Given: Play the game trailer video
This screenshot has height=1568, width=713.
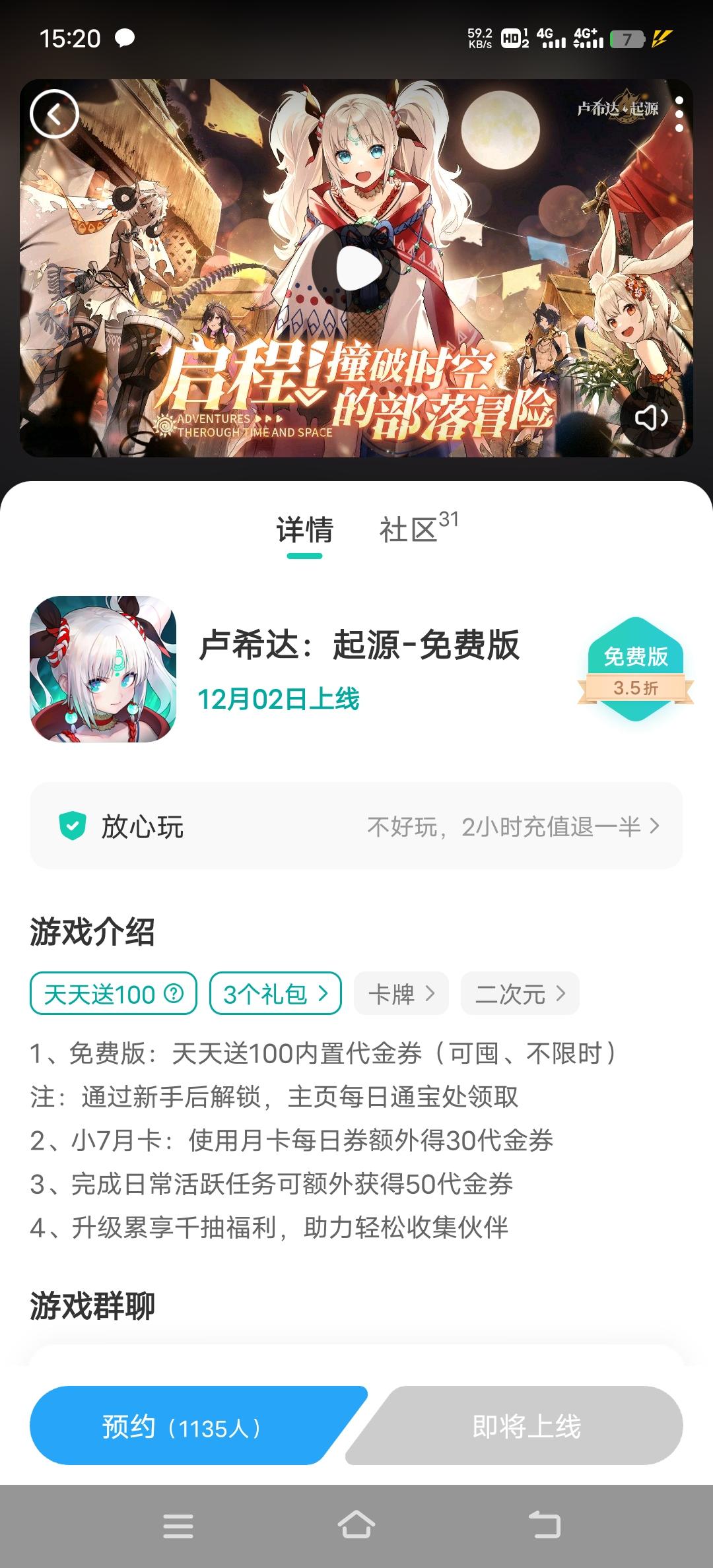Looking at the screenshot, I should 356,267.
